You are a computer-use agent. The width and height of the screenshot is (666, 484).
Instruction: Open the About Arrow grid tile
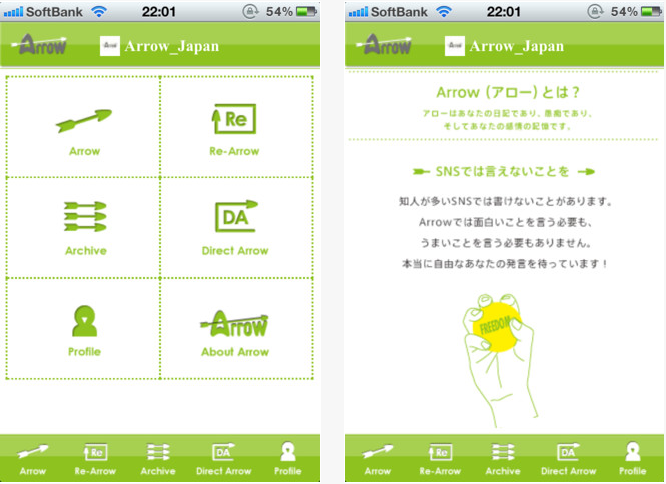(x=236, y=328)
